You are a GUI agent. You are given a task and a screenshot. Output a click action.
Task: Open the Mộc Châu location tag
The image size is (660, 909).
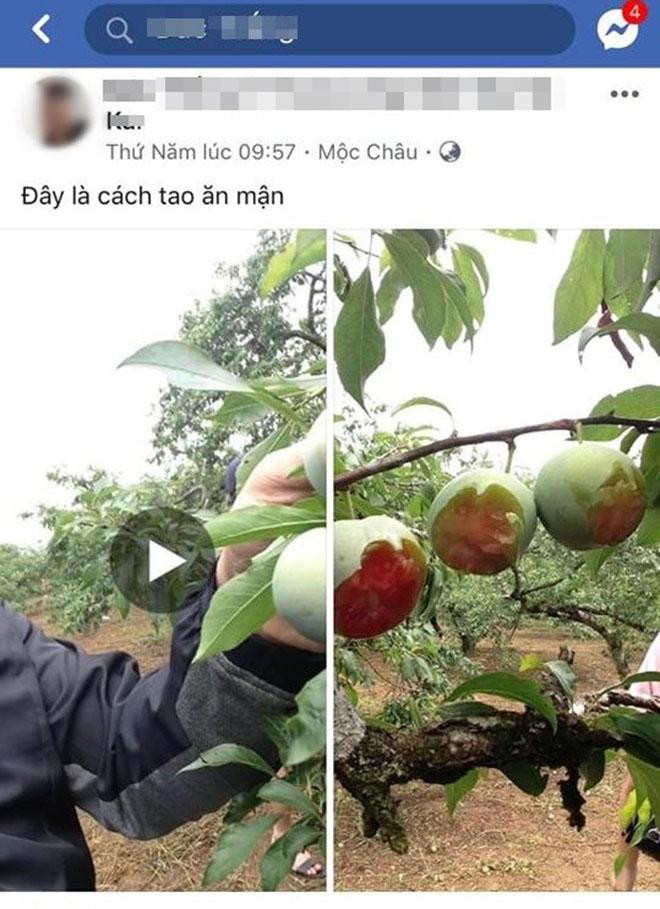pyautogui.click(x=367, y=152)
